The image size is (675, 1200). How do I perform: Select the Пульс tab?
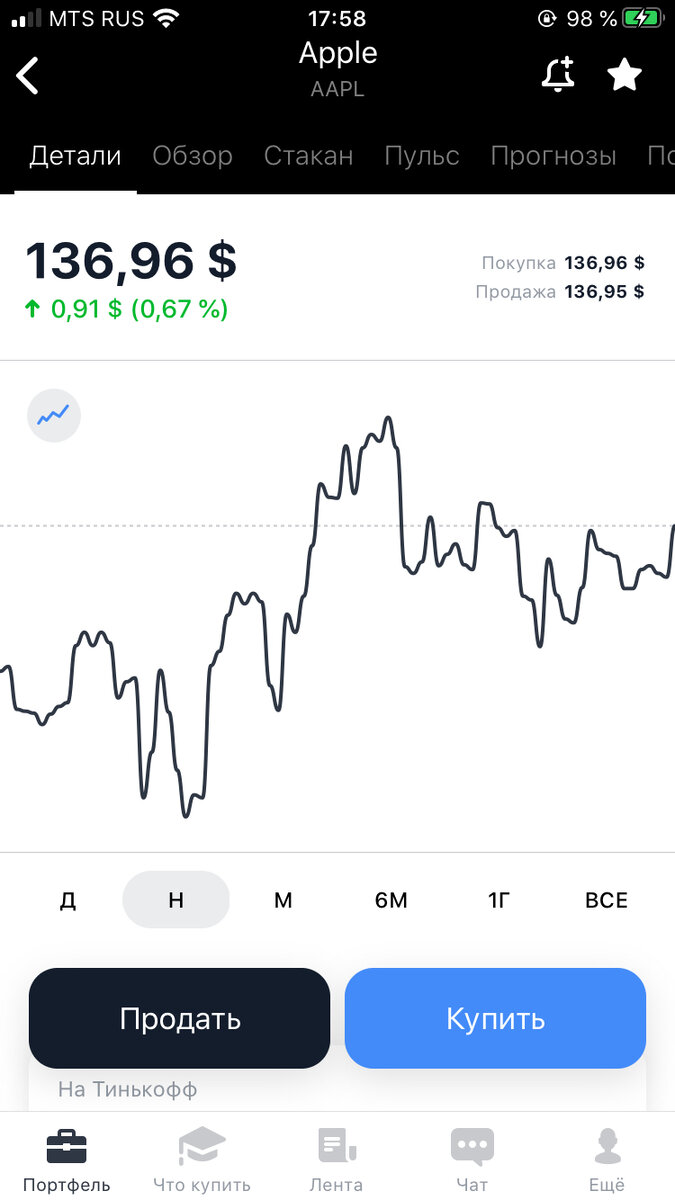pos(421,156)
